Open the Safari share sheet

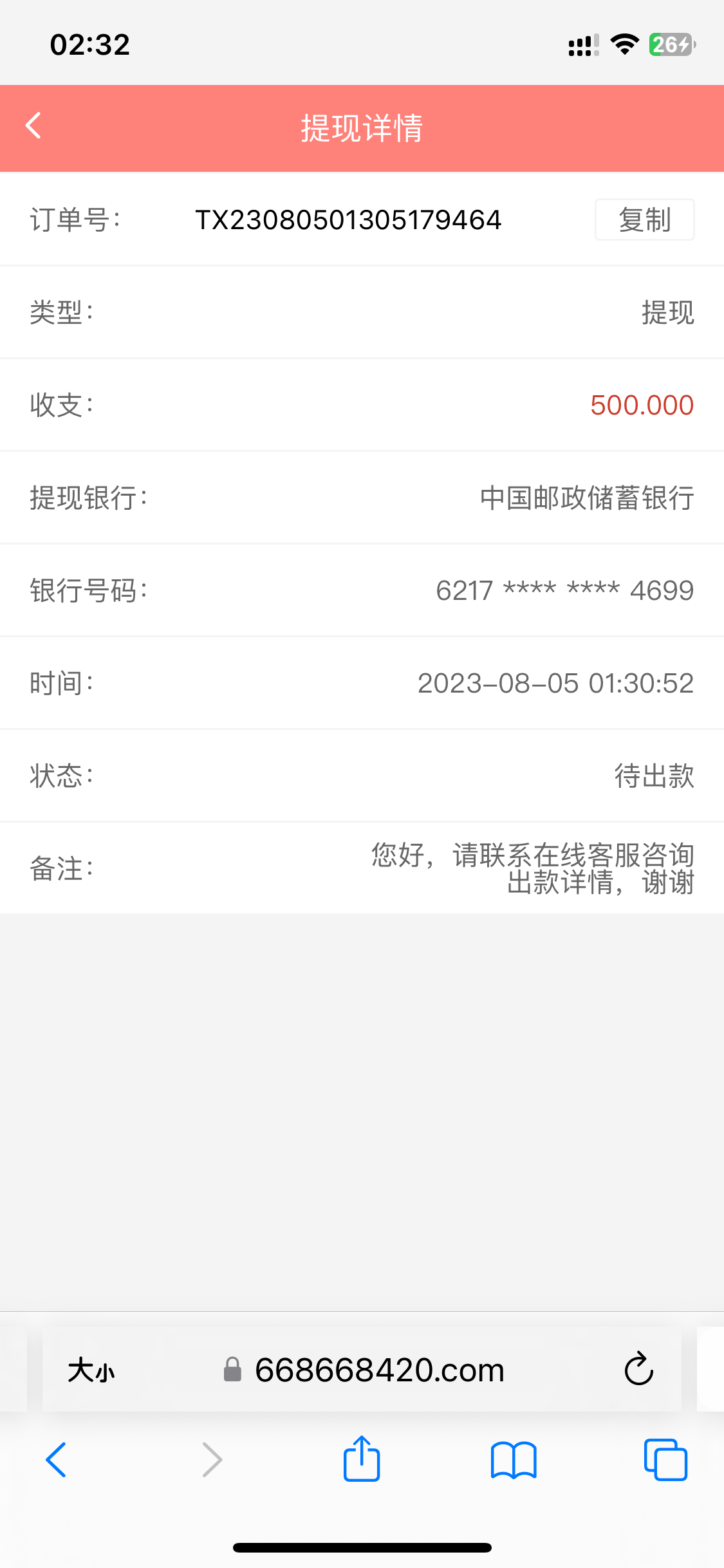pos(362,1459)
